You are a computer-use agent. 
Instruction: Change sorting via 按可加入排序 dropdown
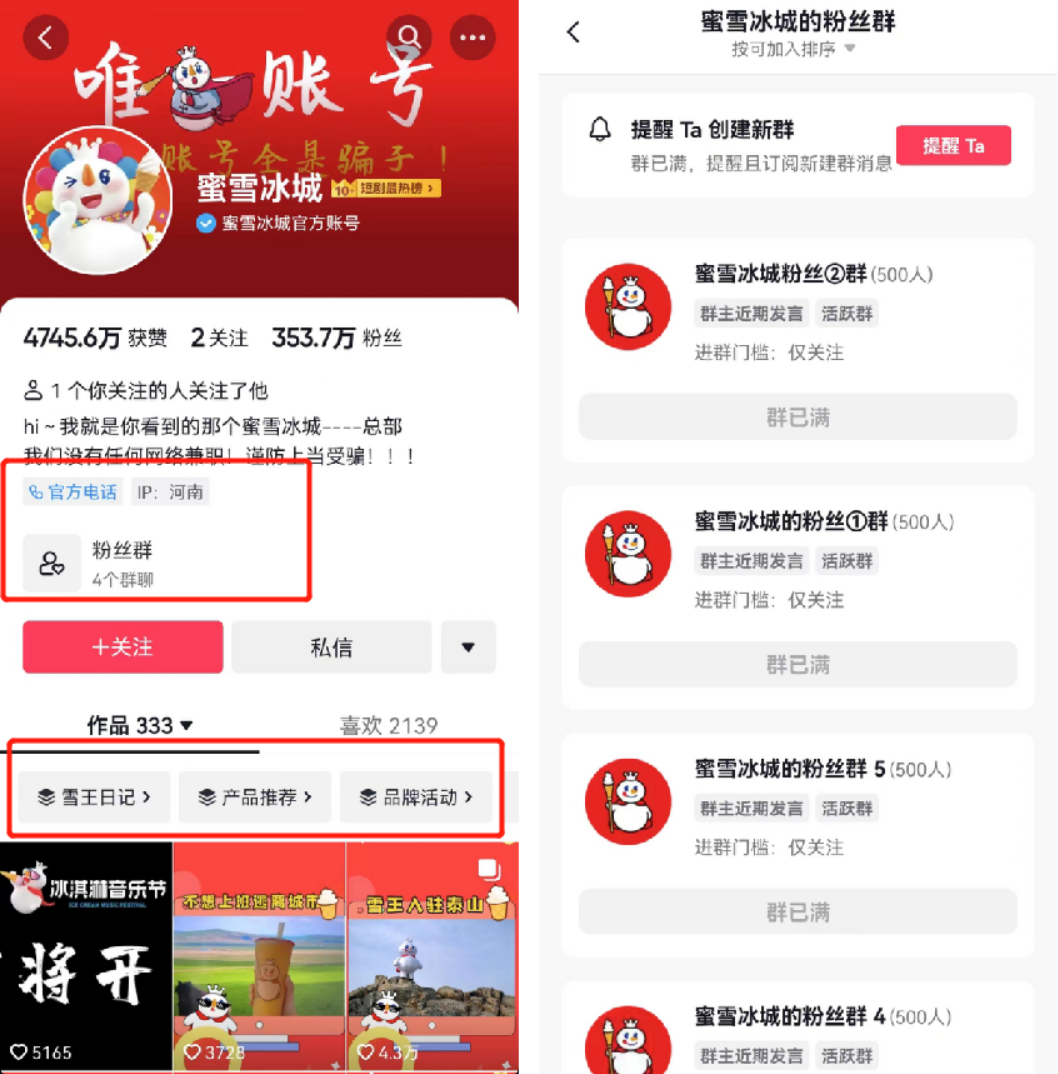tap(793, 49)
